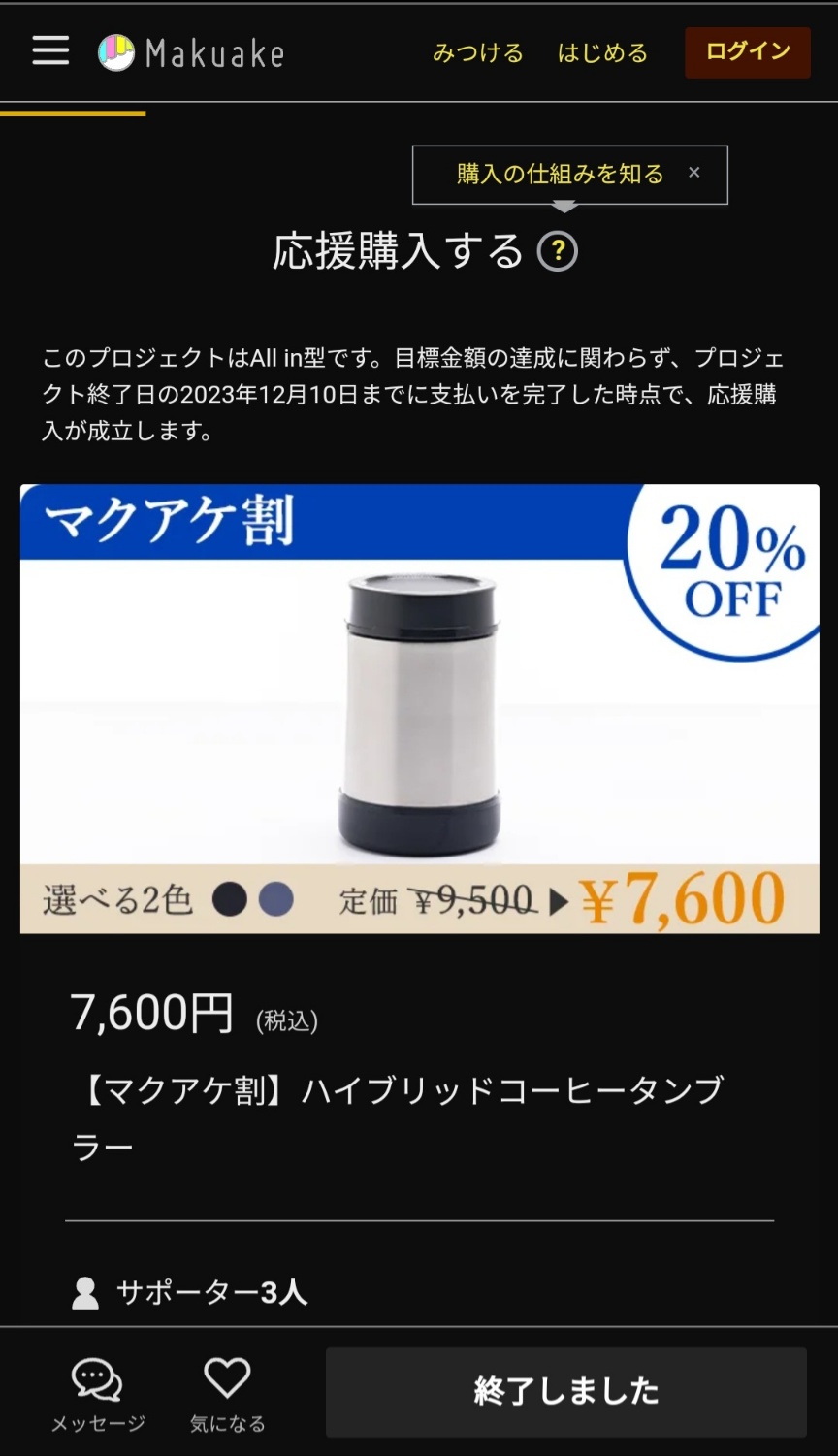Select the みつける menu item
The height and width of the screenshot is (1456, 838).
(477, 53)
